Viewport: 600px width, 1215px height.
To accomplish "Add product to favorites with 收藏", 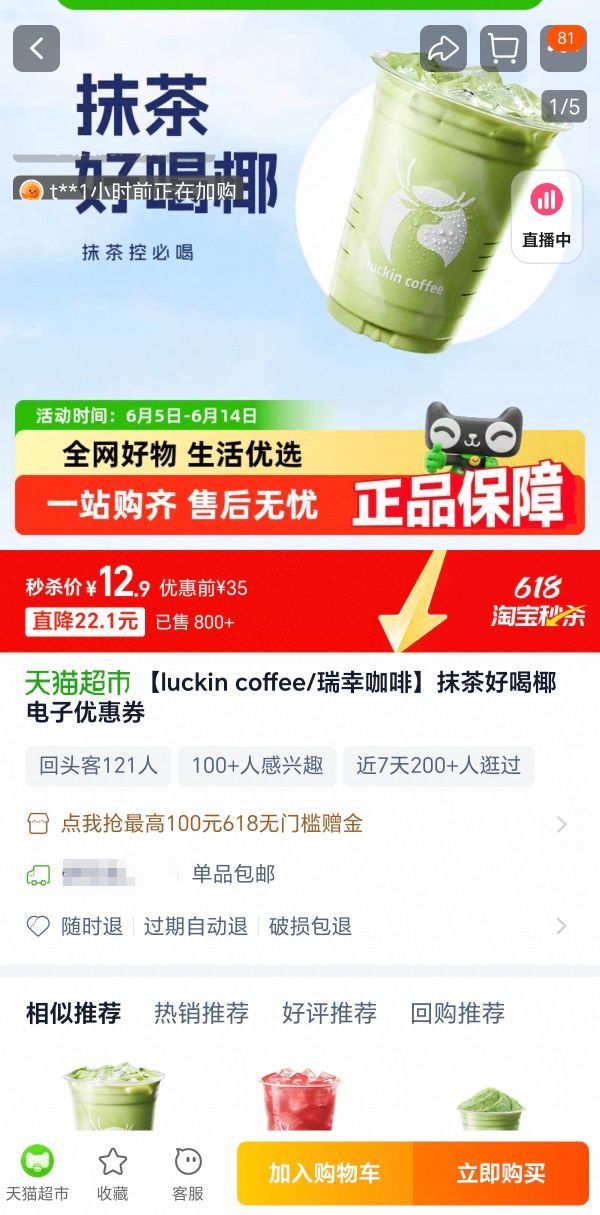I will pyautogui.click(x=112, y=1173).
